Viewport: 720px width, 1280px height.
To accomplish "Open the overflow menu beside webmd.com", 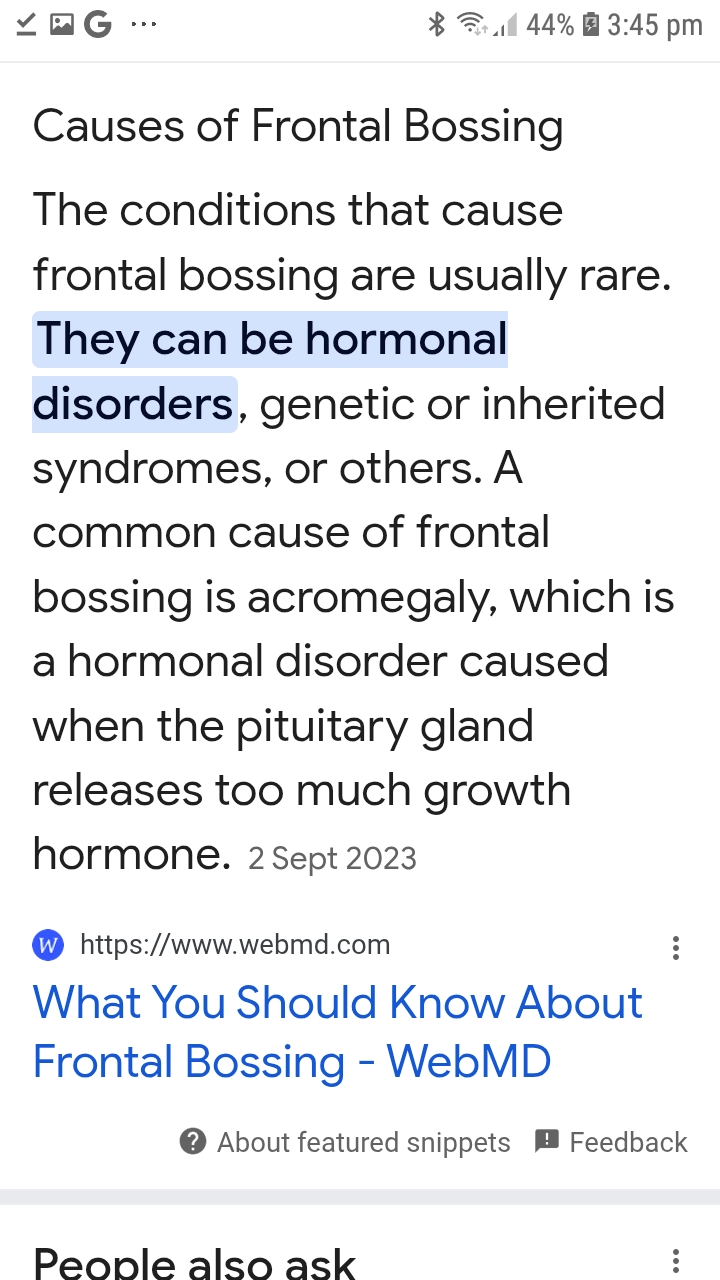I will [676, 947].
